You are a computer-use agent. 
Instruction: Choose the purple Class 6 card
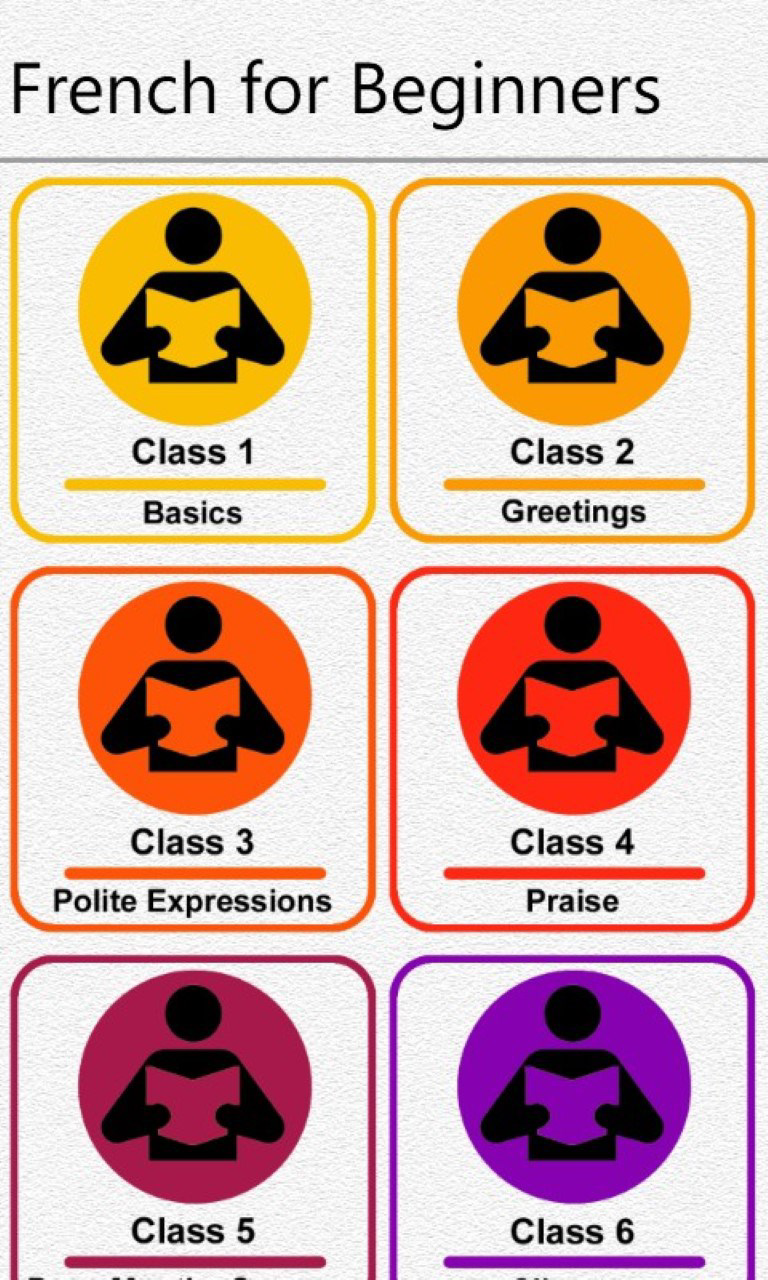click(573, 1118)
